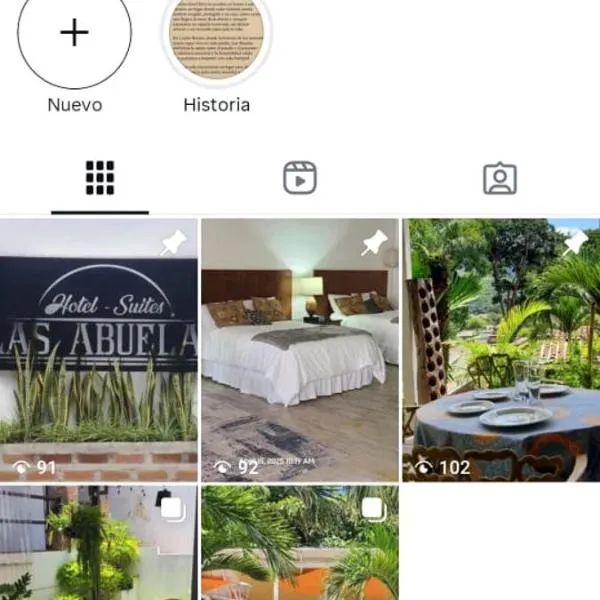Screen dimensions: 600x600
Task: Open the pinned terrace table post with 102 views
Action: pos(501,350)
